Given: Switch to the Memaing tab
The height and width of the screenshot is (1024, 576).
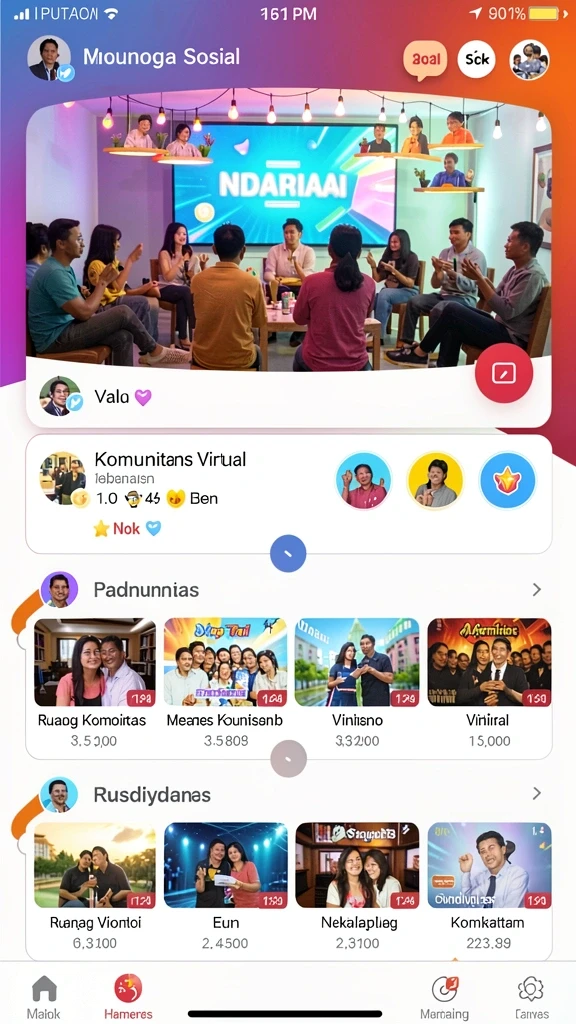Looking at the screenshot, I should (445, 997).
